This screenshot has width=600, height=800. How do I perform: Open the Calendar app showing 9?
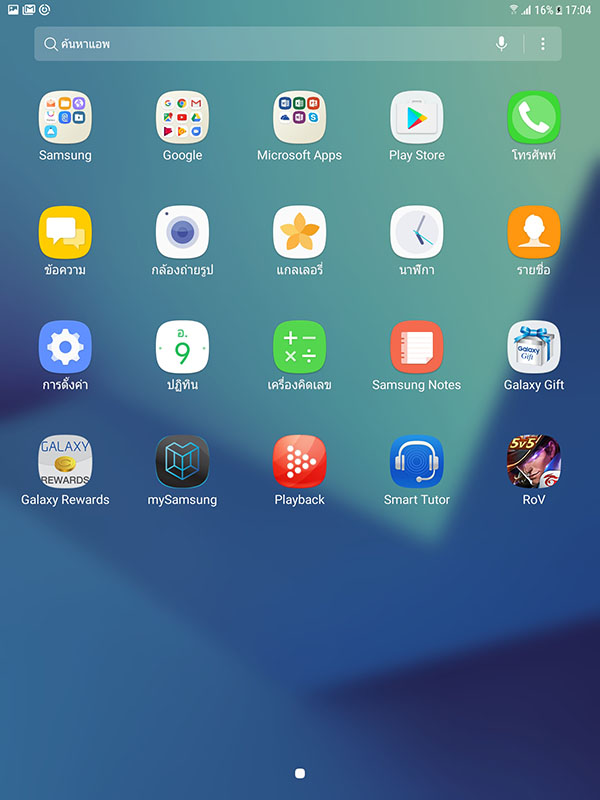(182, 348)
